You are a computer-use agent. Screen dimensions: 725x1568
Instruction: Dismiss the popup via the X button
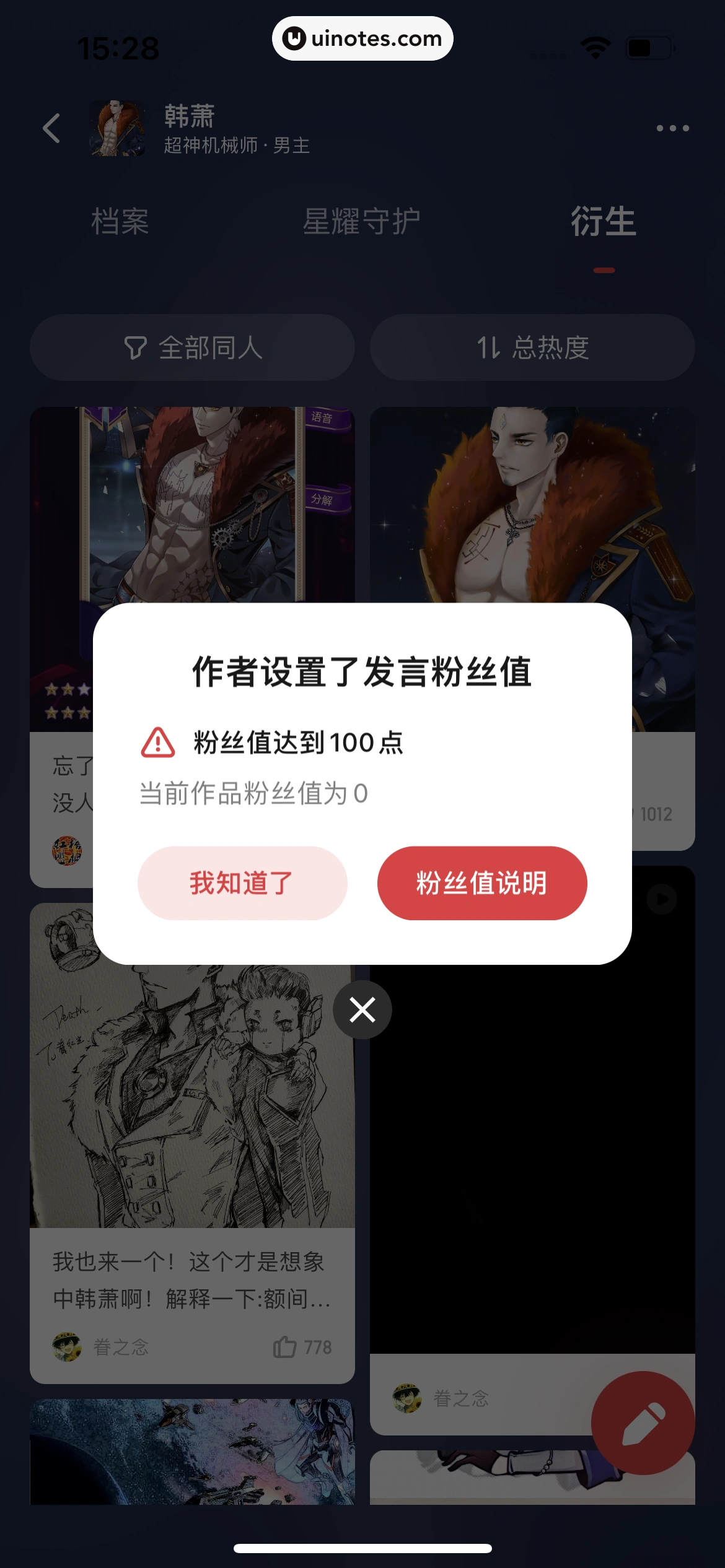(362, 1009)
